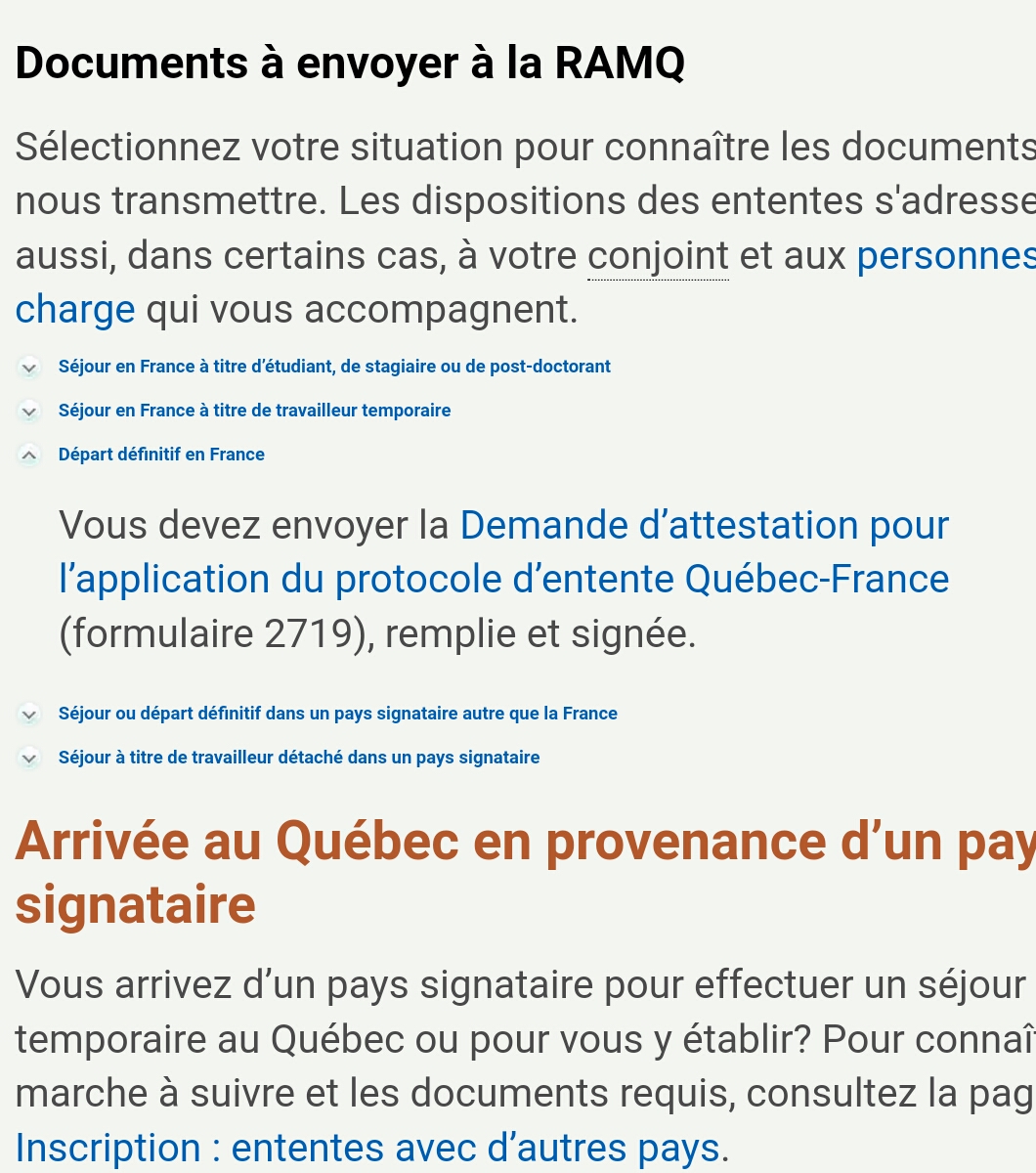Viewport: 1036px width, 1173px height.
Task: Expand Séjour ou départ définitif autre pays section
Action: (337, 714)
